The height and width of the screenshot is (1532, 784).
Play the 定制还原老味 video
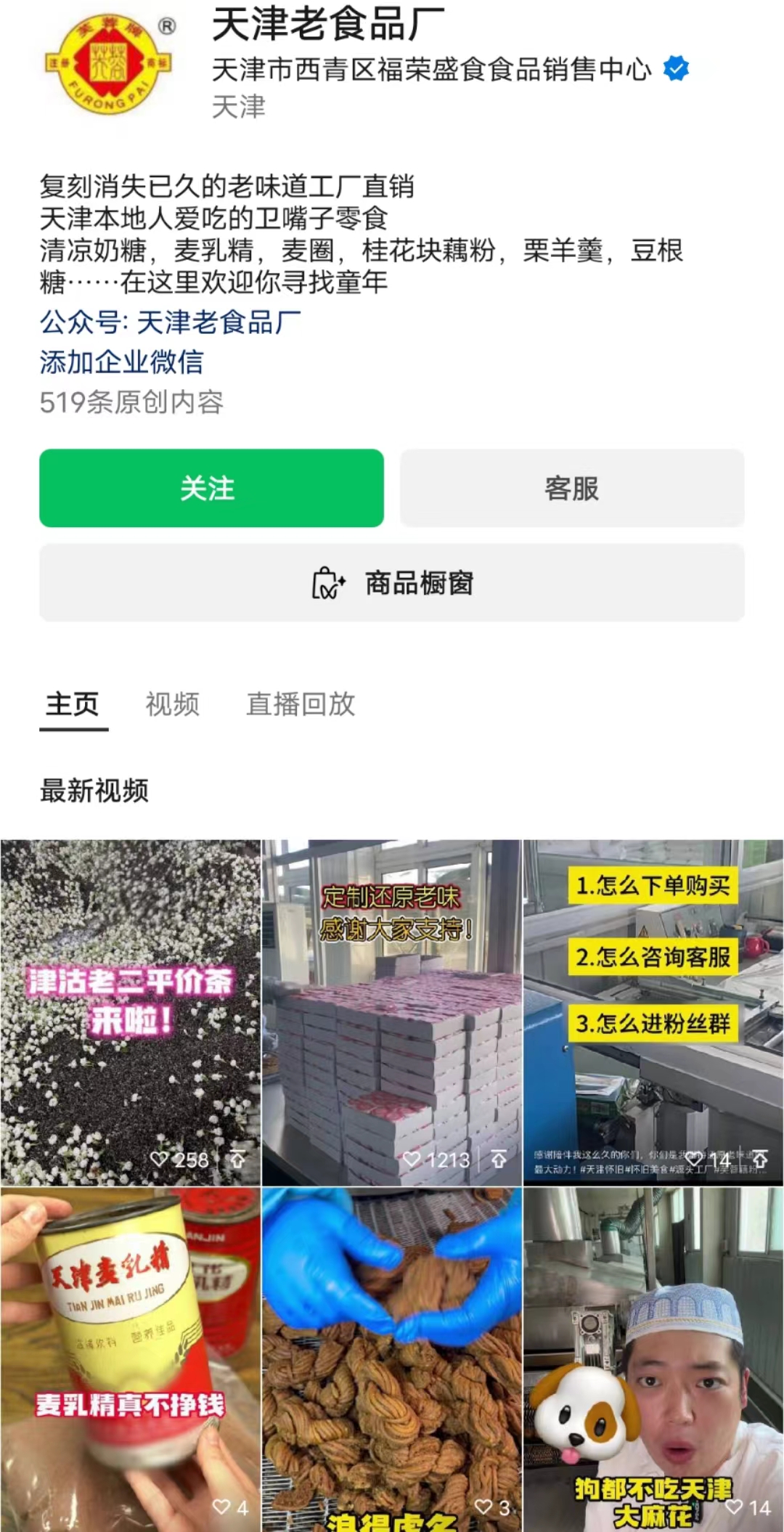pos(392,1011)
